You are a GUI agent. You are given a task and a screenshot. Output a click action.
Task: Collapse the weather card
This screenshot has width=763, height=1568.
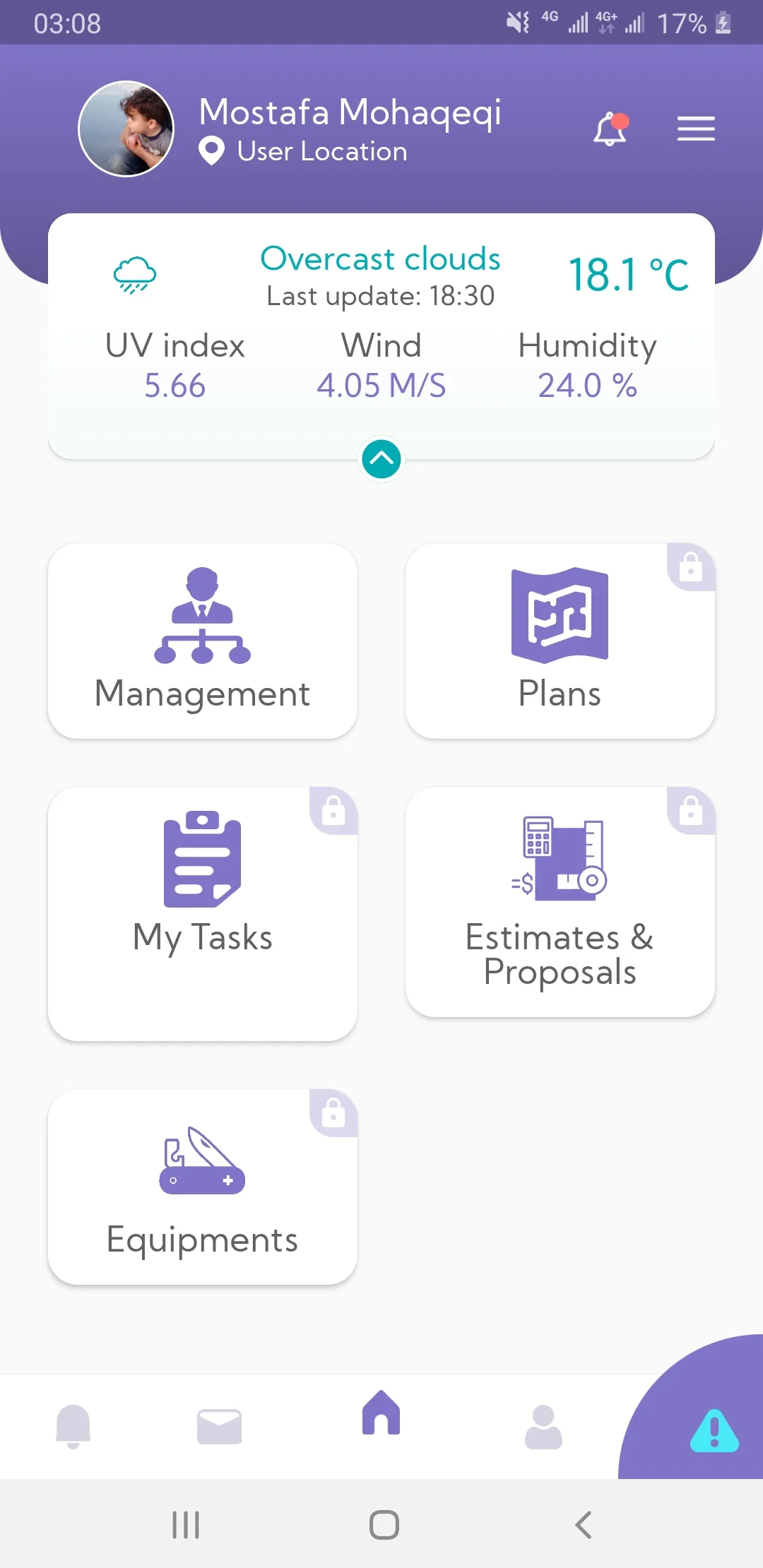[x=381, y=459]
